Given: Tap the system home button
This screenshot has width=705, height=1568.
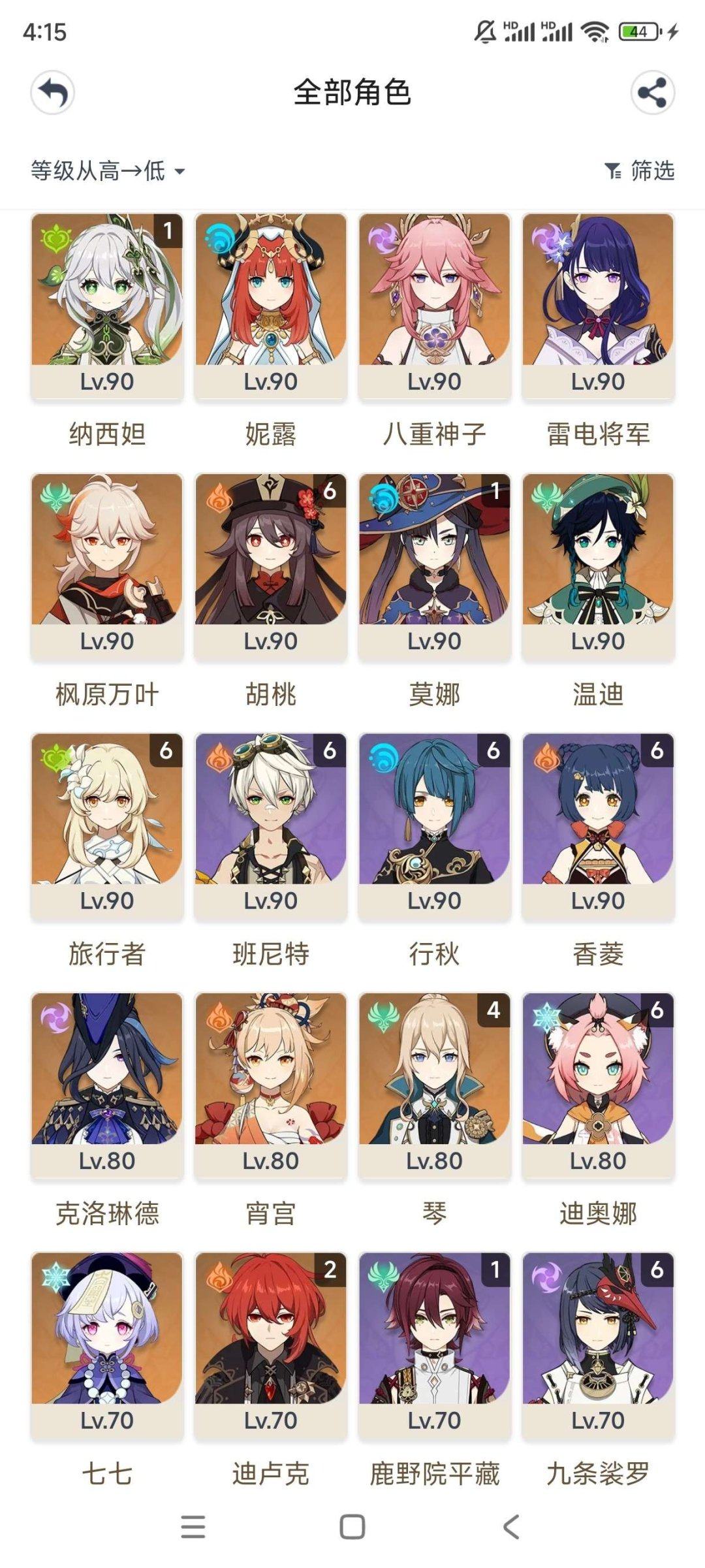Looking at the screenshot, I should (x=352, y=1528).
